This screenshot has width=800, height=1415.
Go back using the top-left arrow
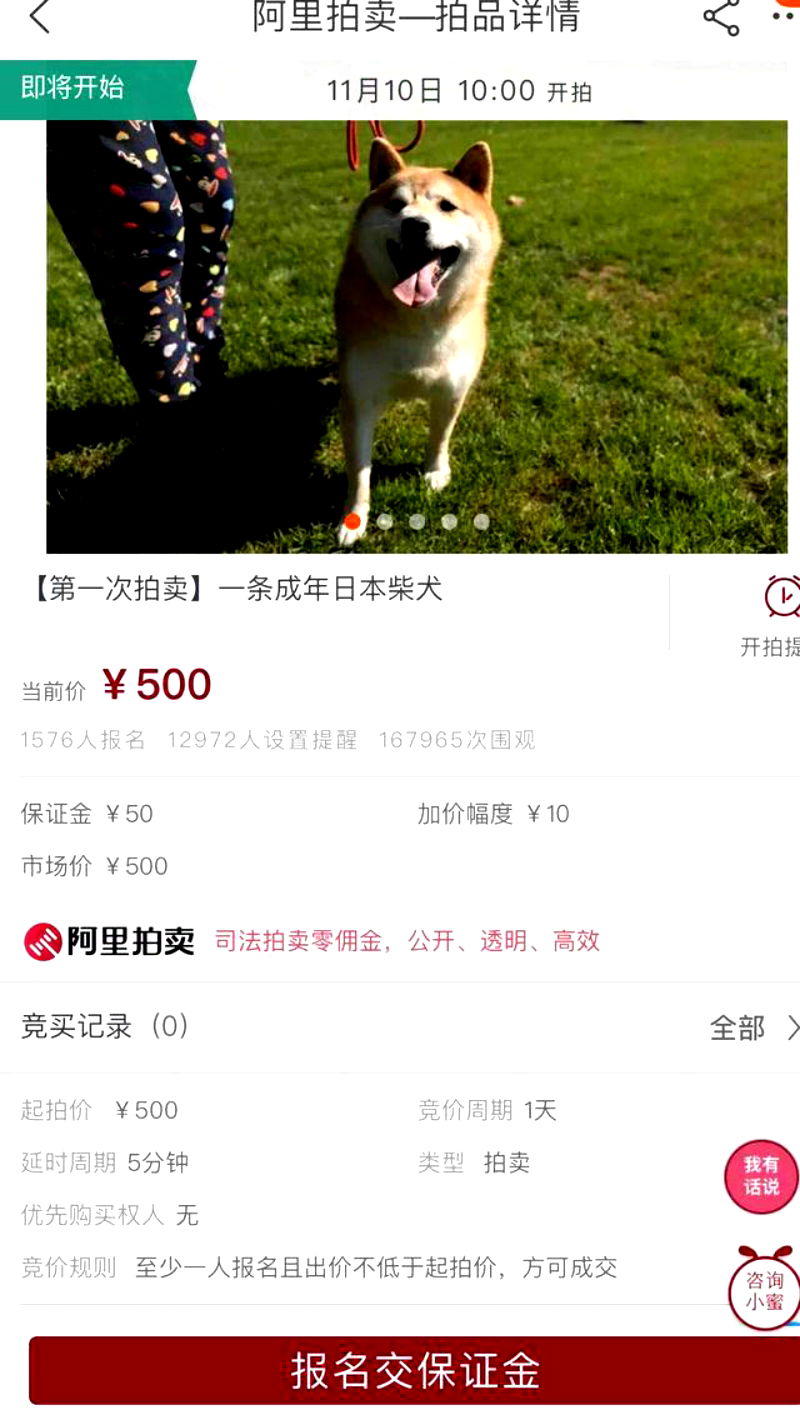40,17
